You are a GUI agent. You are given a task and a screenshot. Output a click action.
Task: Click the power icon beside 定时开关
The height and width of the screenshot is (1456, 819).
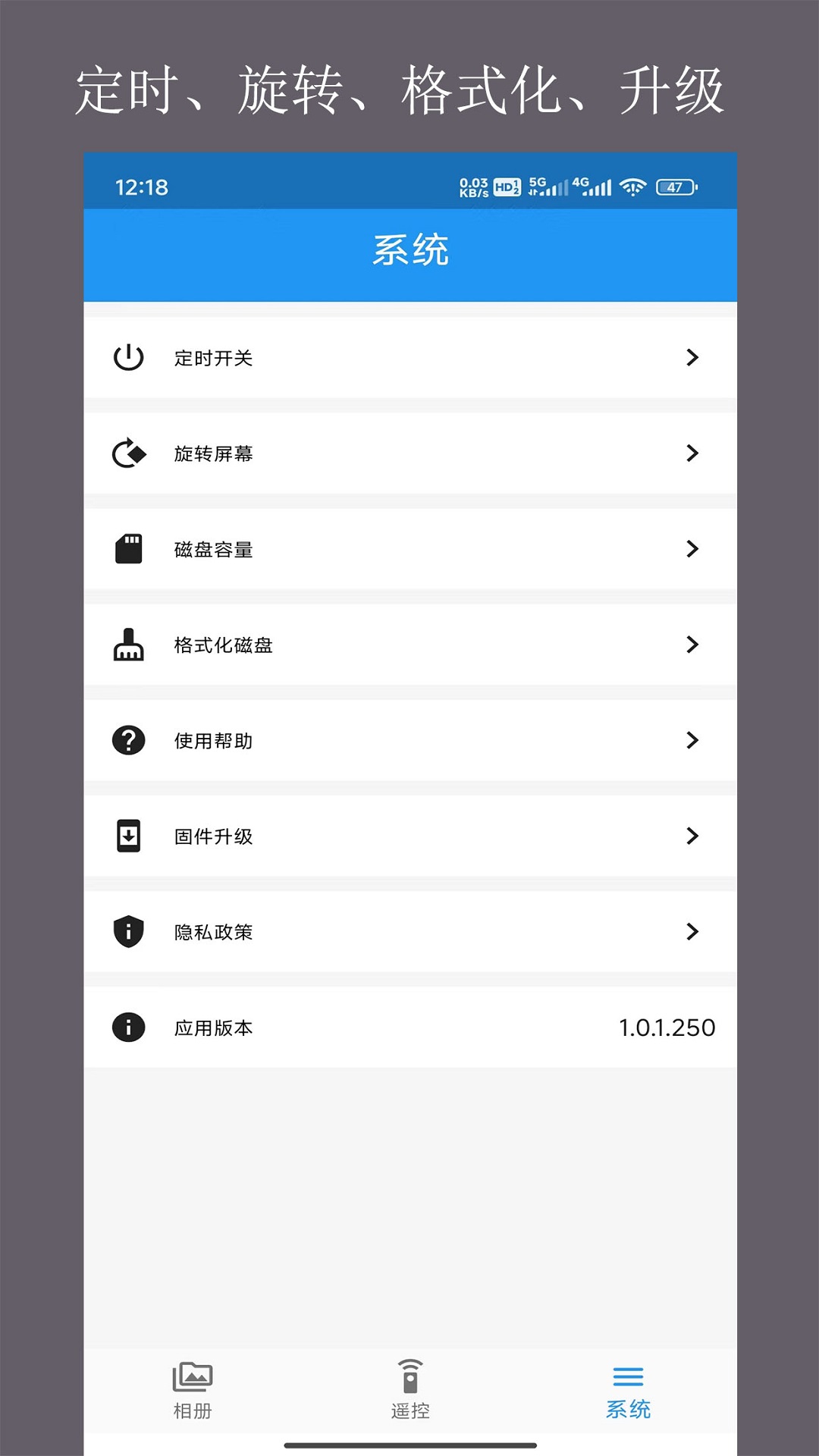coord(127,357)
